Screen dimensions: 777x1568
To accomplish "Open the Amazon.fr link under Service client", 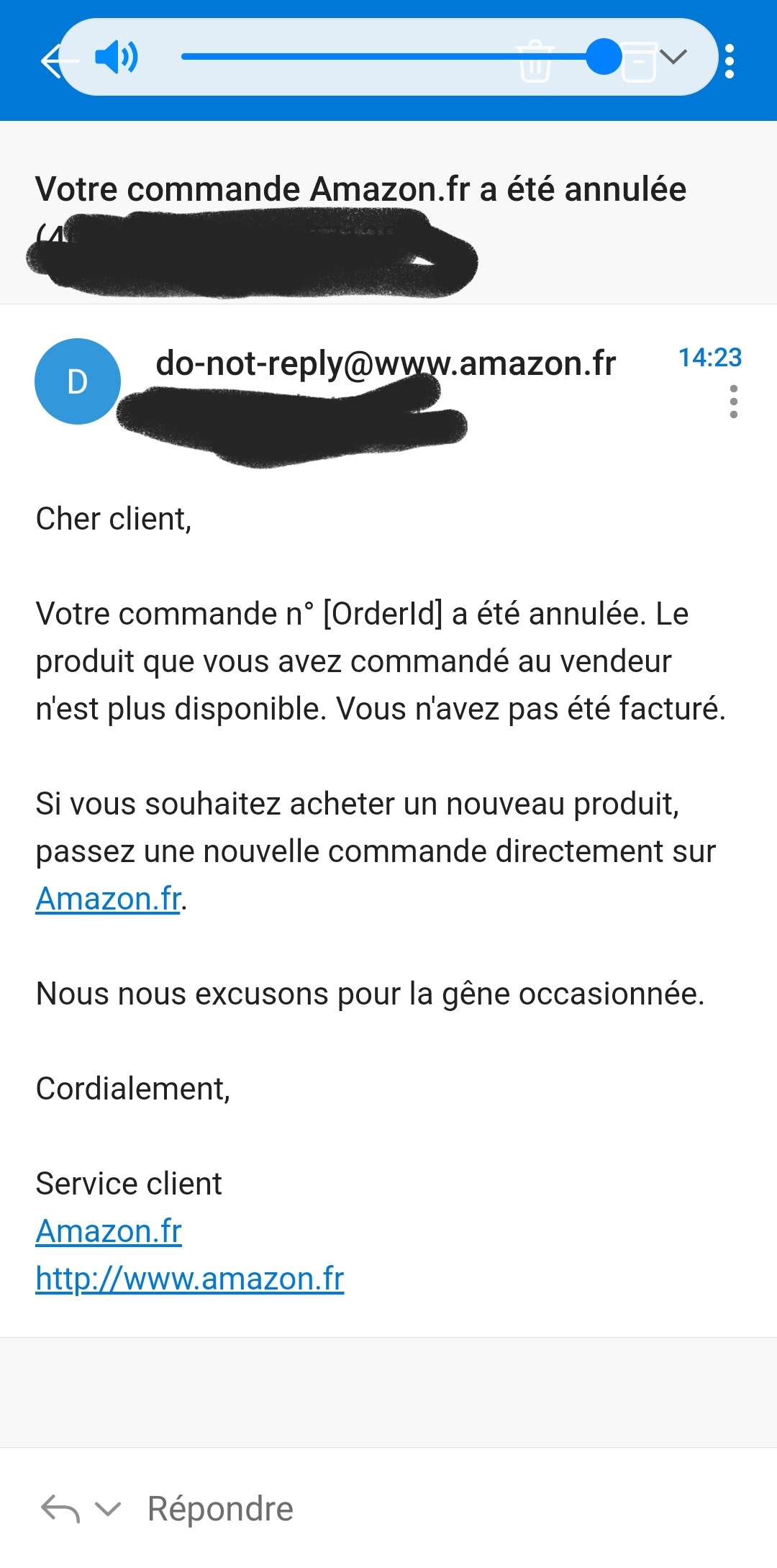I will (x=109, y=1231).
